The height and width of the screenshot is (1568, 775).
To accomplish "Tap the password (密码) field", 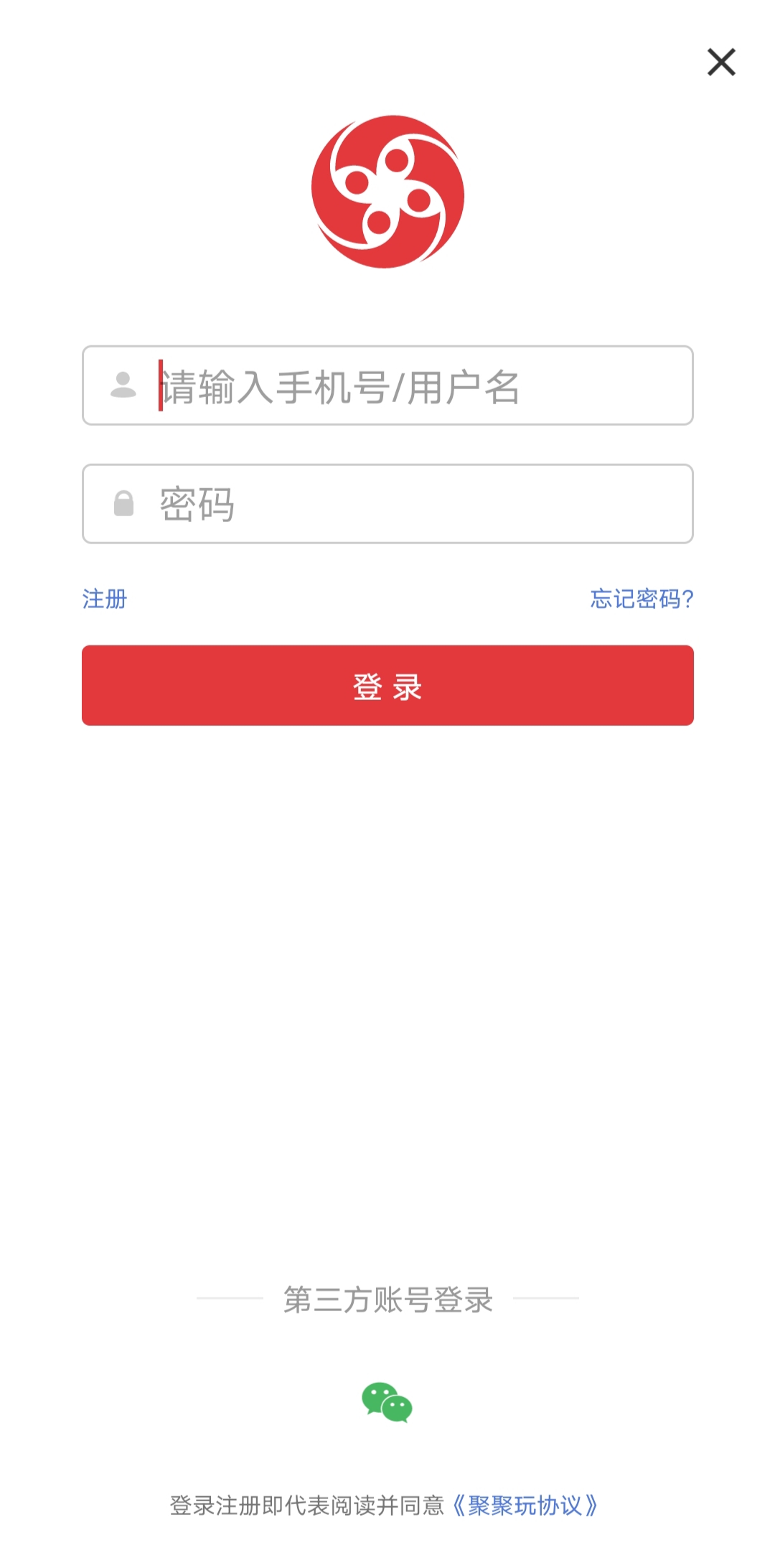I will click(387, 504).
